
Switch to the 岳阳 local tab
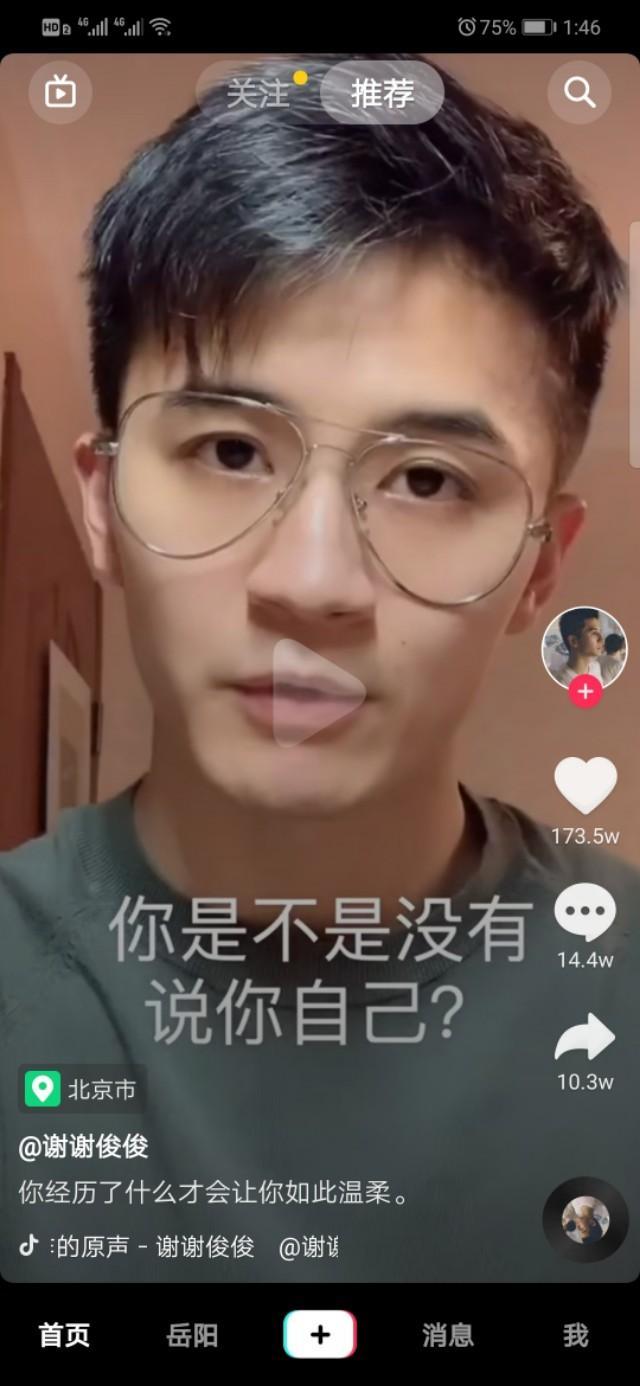coord(192,1335)
